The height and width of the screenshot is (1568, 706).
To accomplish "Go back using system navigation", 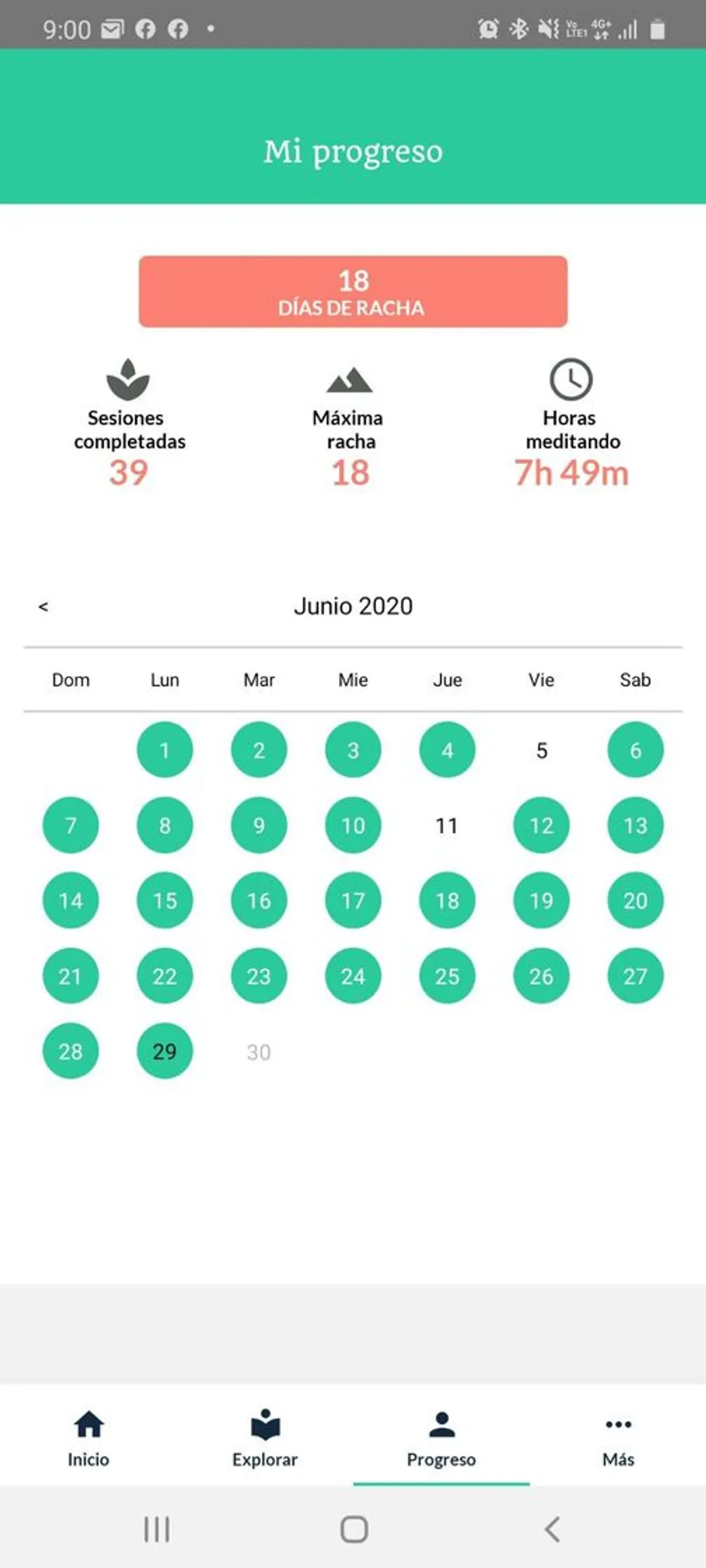I will point(552,1529).
